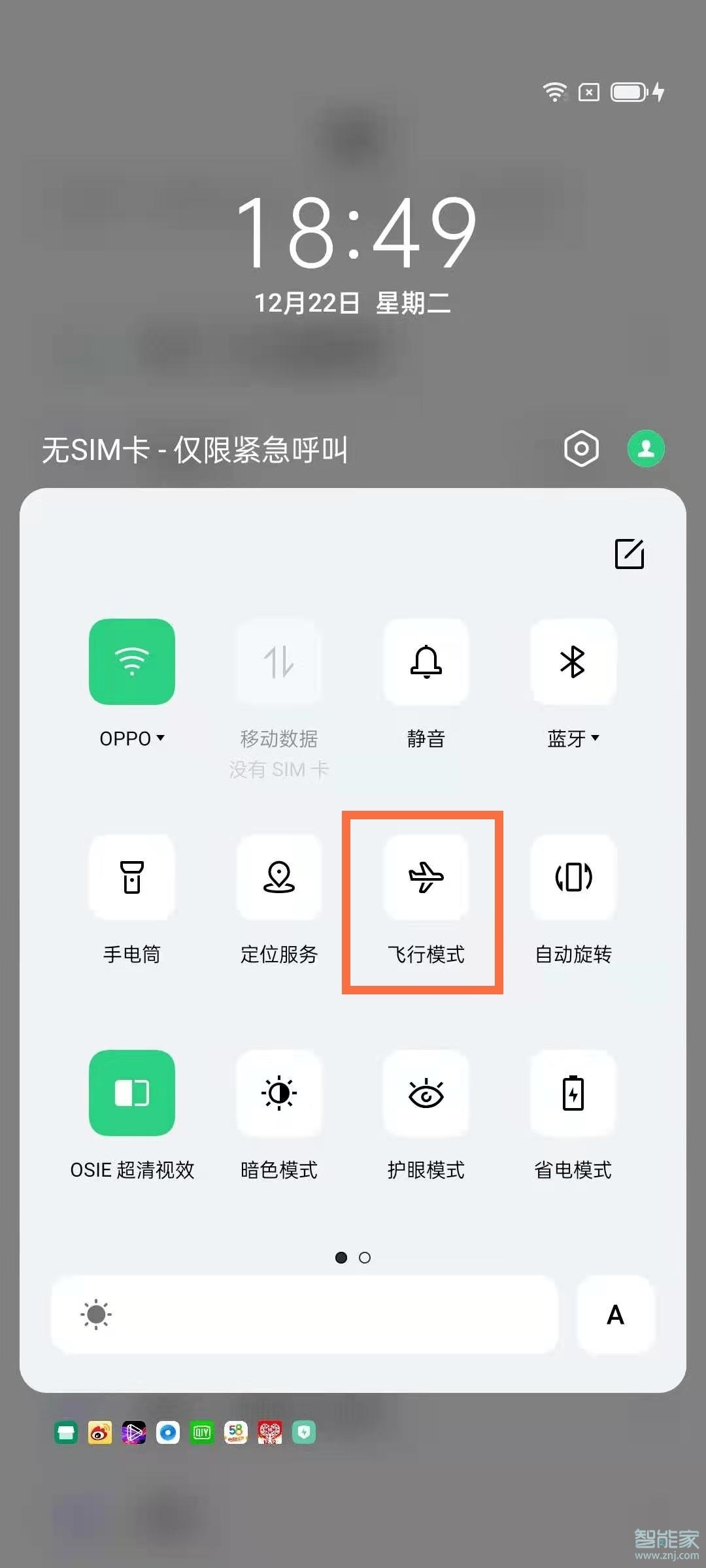This screenshot has height=1568, width=706.
Task: Disable OSIE 超清视效 tile
Action: [x=132, y=1093]
